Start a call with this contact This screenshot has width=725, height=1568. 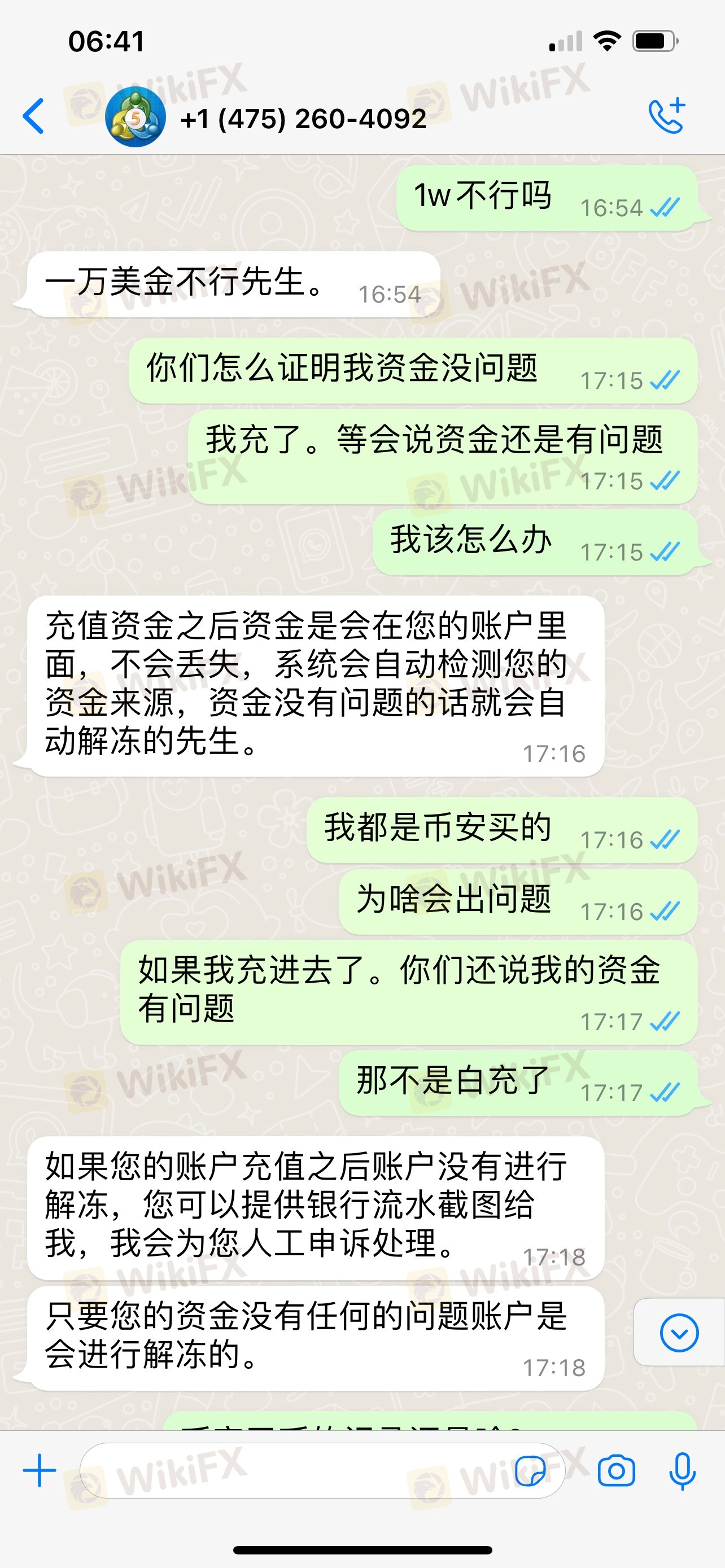(x=667, y=116)
